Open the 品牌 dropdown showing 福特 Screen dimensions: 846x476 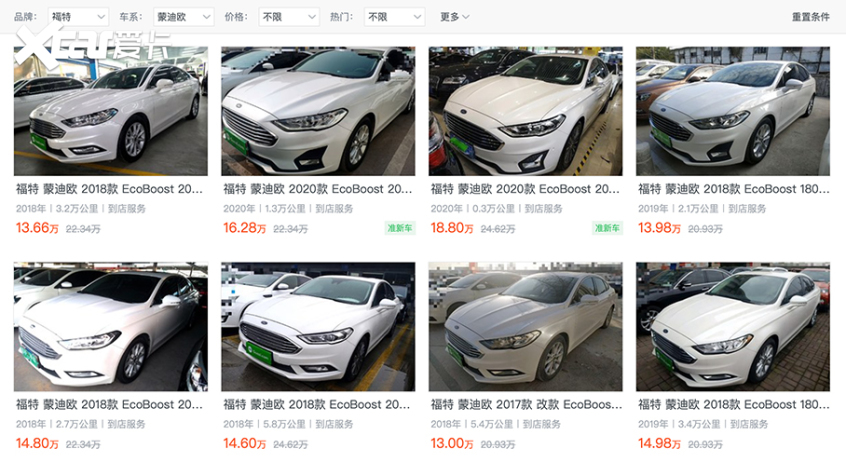(78, 17)
